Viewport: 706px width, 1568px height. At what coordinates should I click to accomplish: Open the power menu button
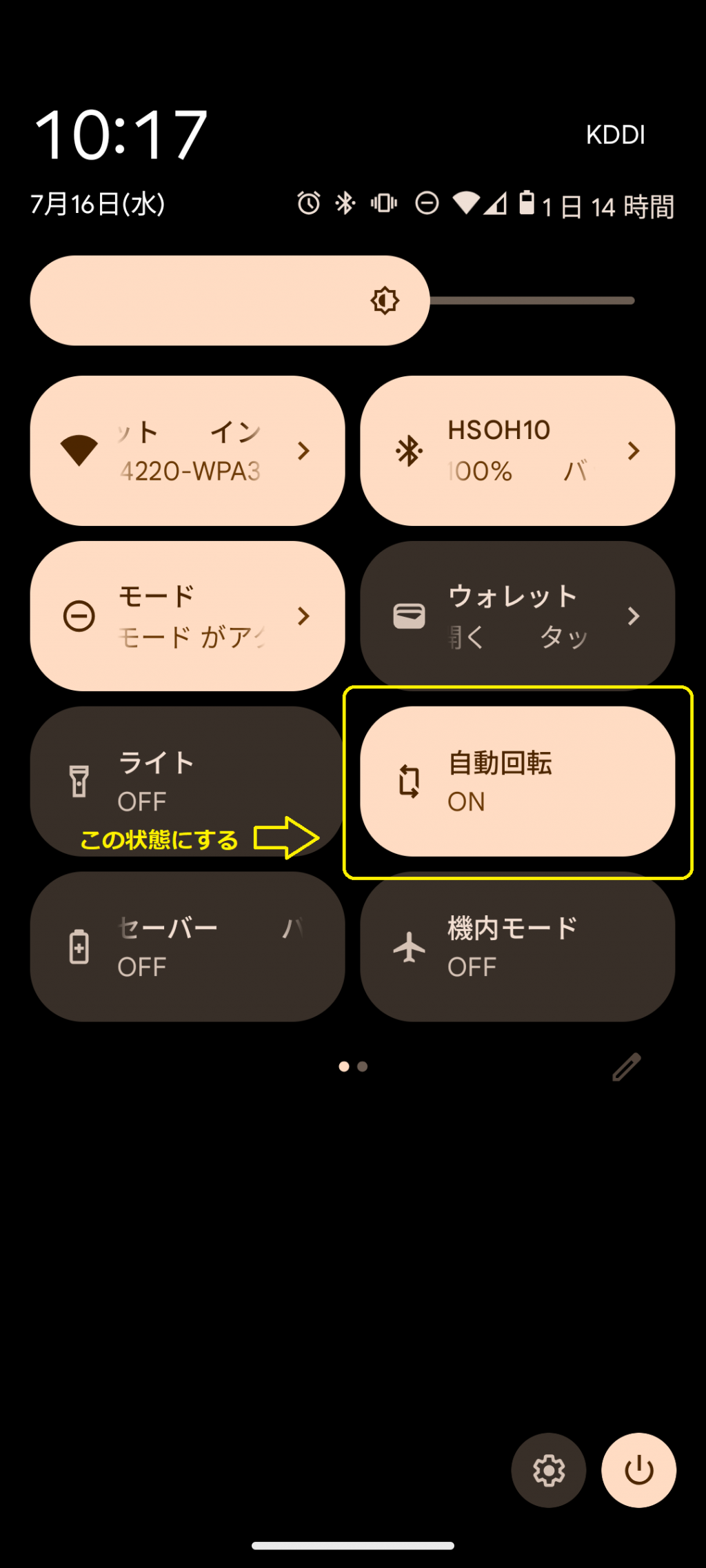pos(639,1471)
